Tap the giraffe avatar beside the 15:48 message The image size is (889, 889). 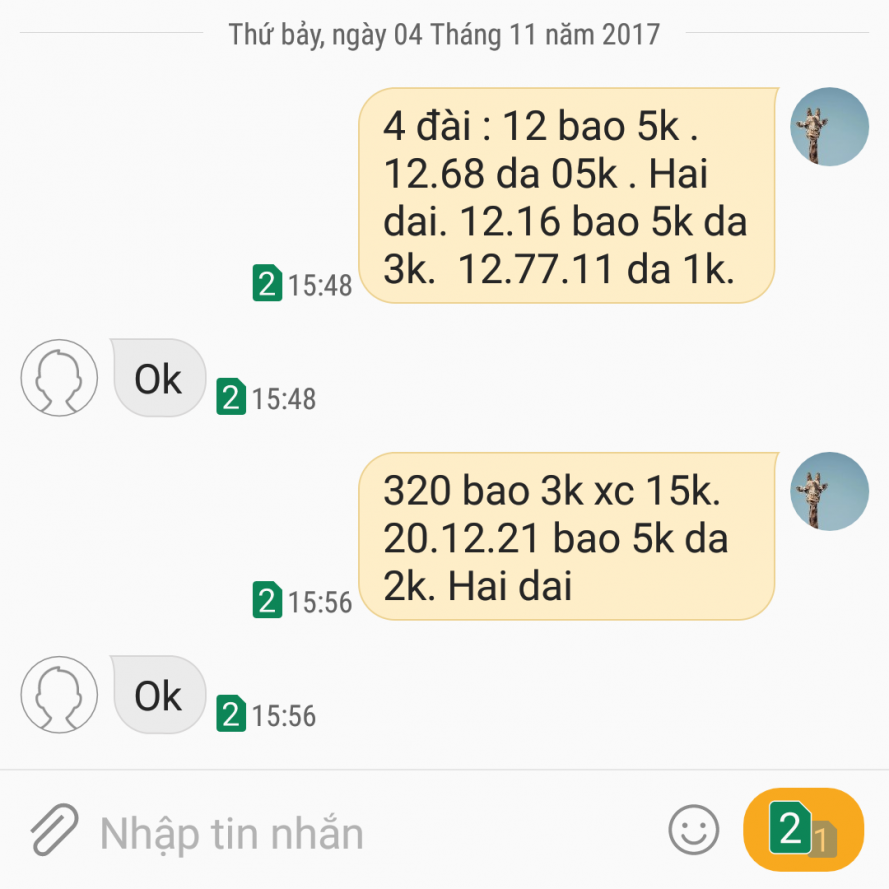(x=829, y=127)
